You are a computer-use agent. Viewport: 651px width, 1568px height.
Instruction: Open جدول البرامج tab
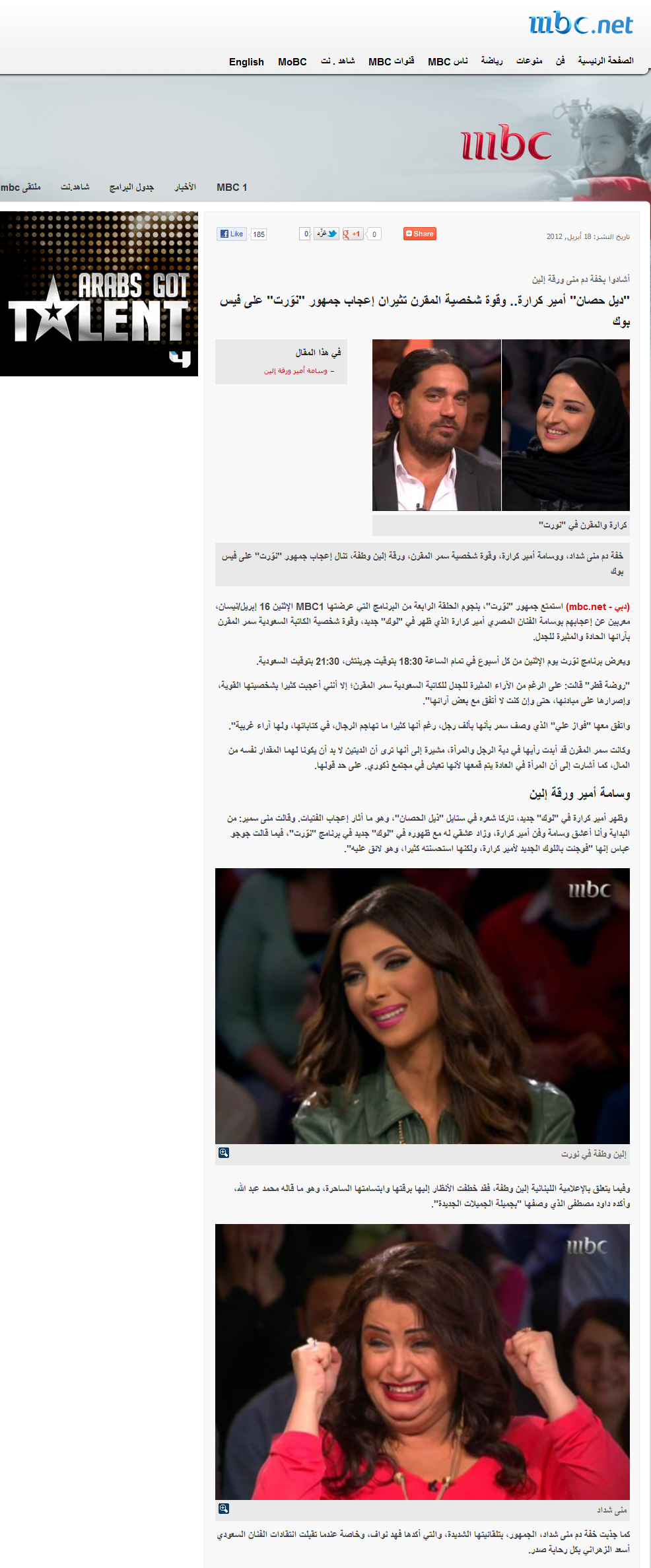tap(131, 187)
